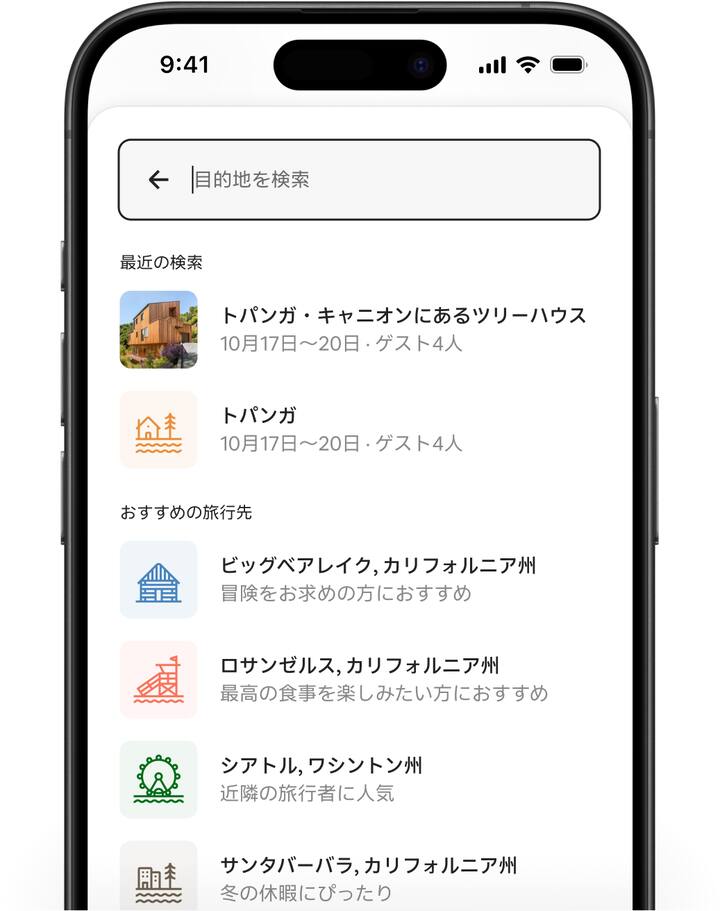Open recent search トパンガ・キャニオンにあるツリーハウス
This screenshot has width=720, height=911.
pos(402,329)
